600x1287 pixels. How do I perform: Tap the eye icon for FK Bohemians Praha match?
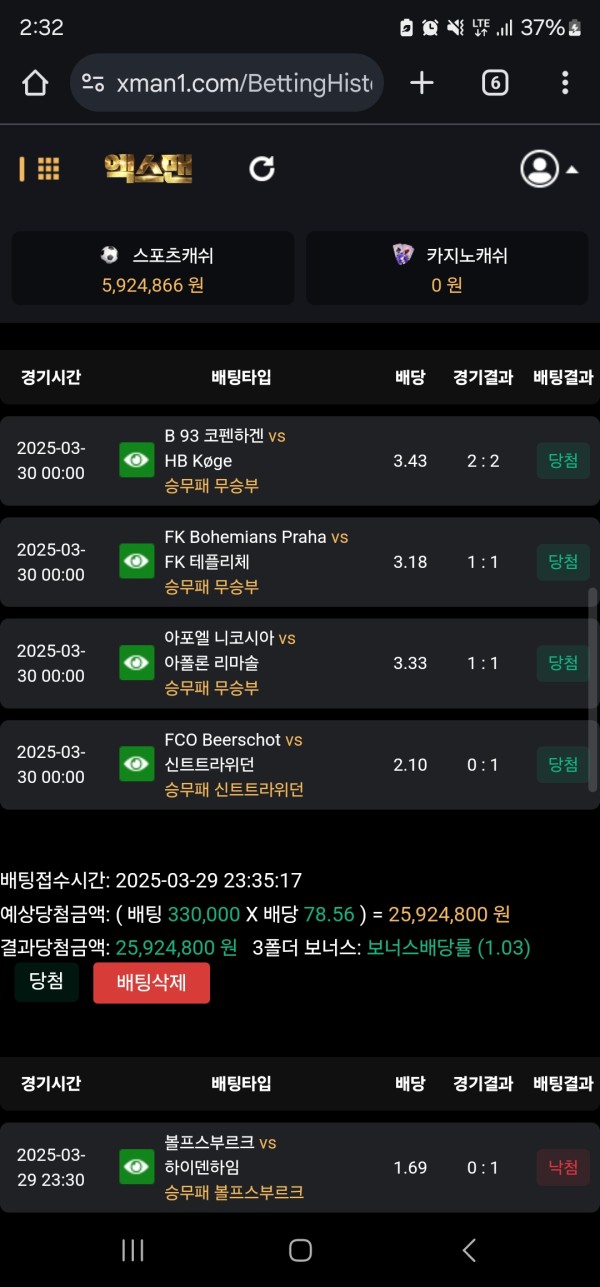(137, 562)
